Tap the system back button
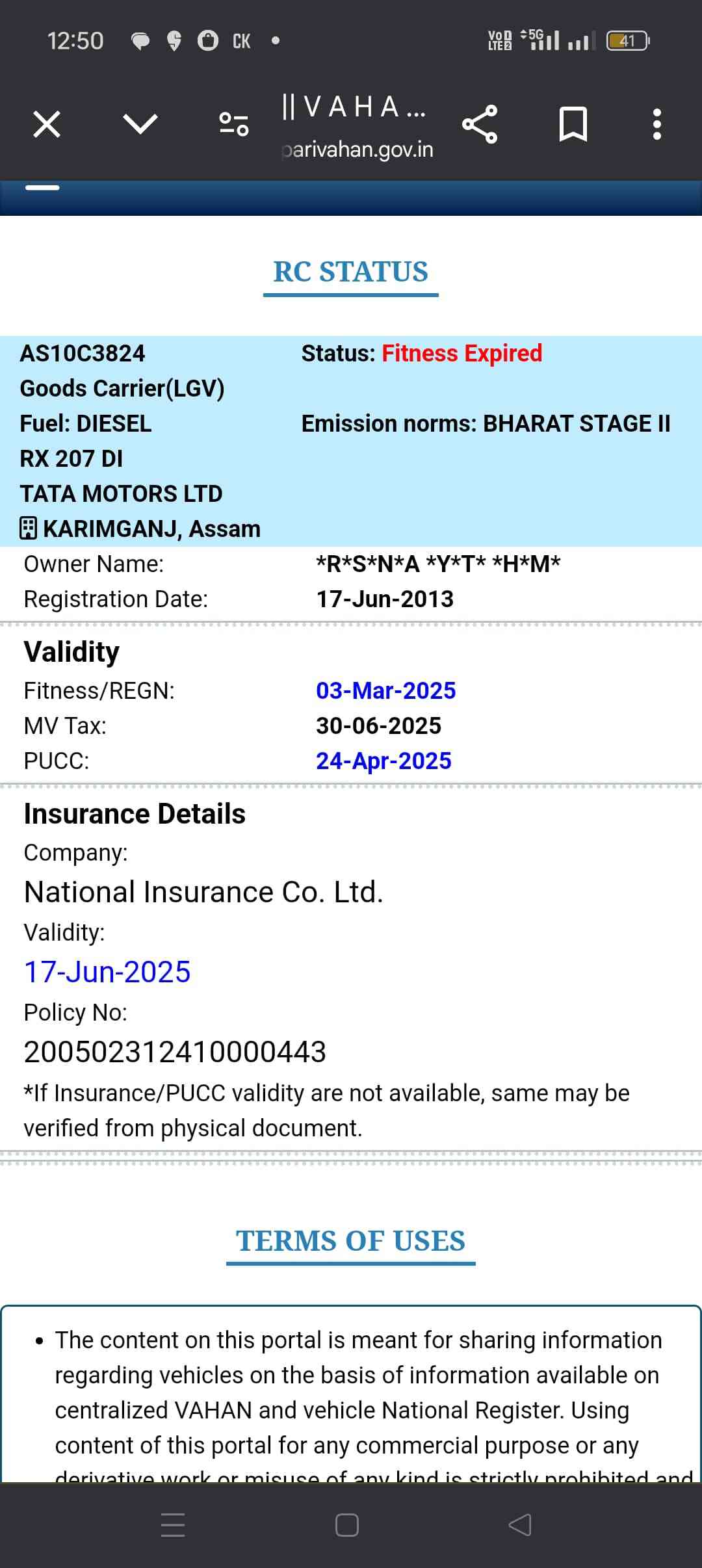 pyautogui.click(x=520, y=1525)
